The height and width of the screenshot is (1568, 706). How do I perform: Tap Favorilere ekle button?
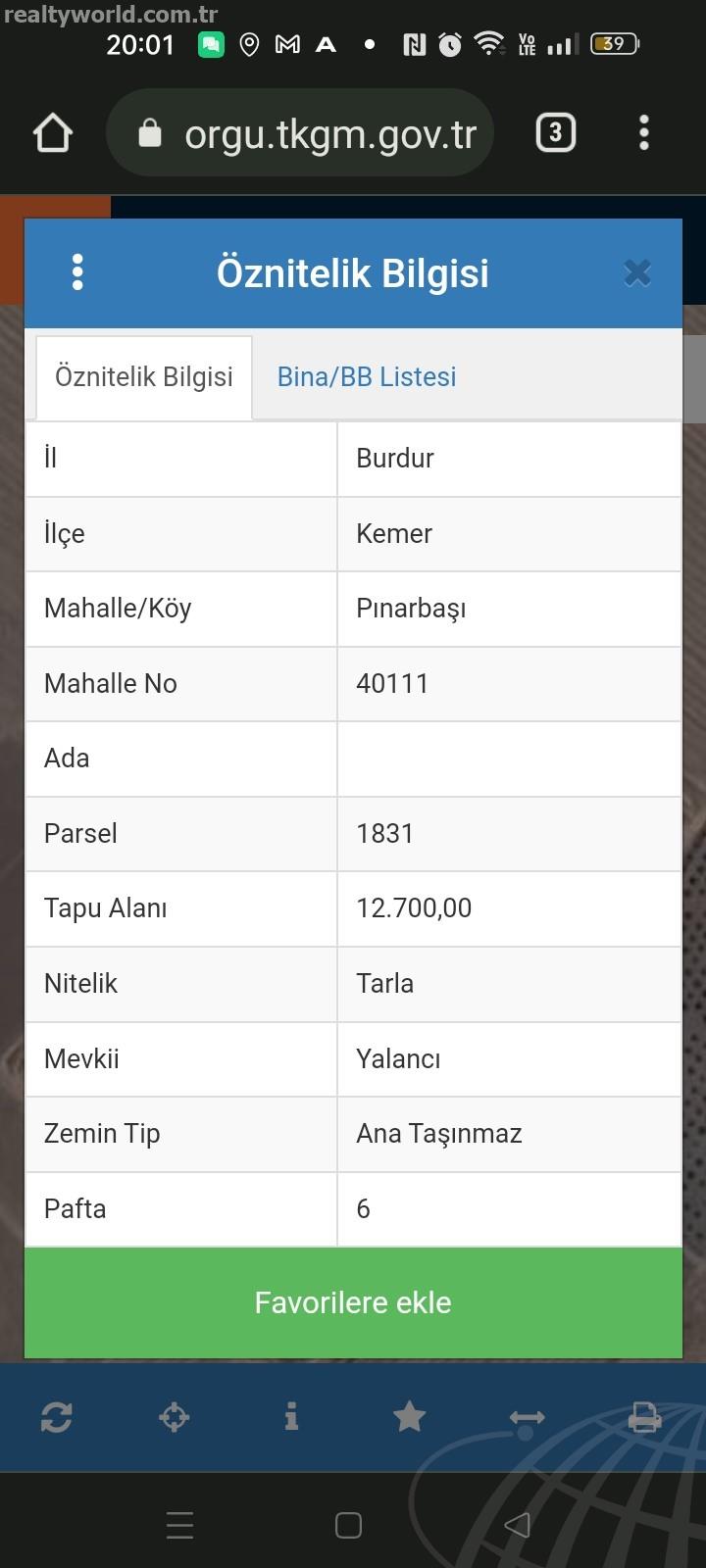pos(353,1302)
